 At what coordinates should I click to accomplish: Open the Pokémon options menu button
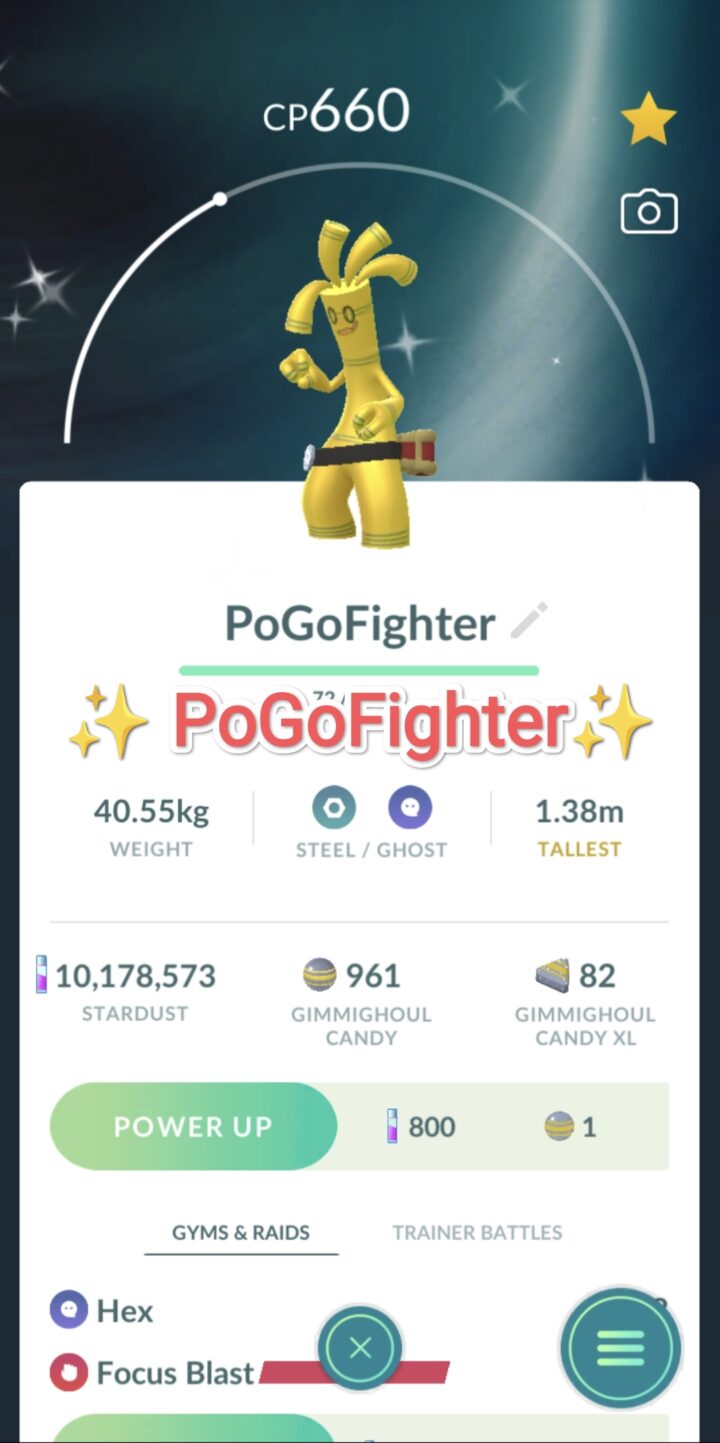coord(620,1348)
